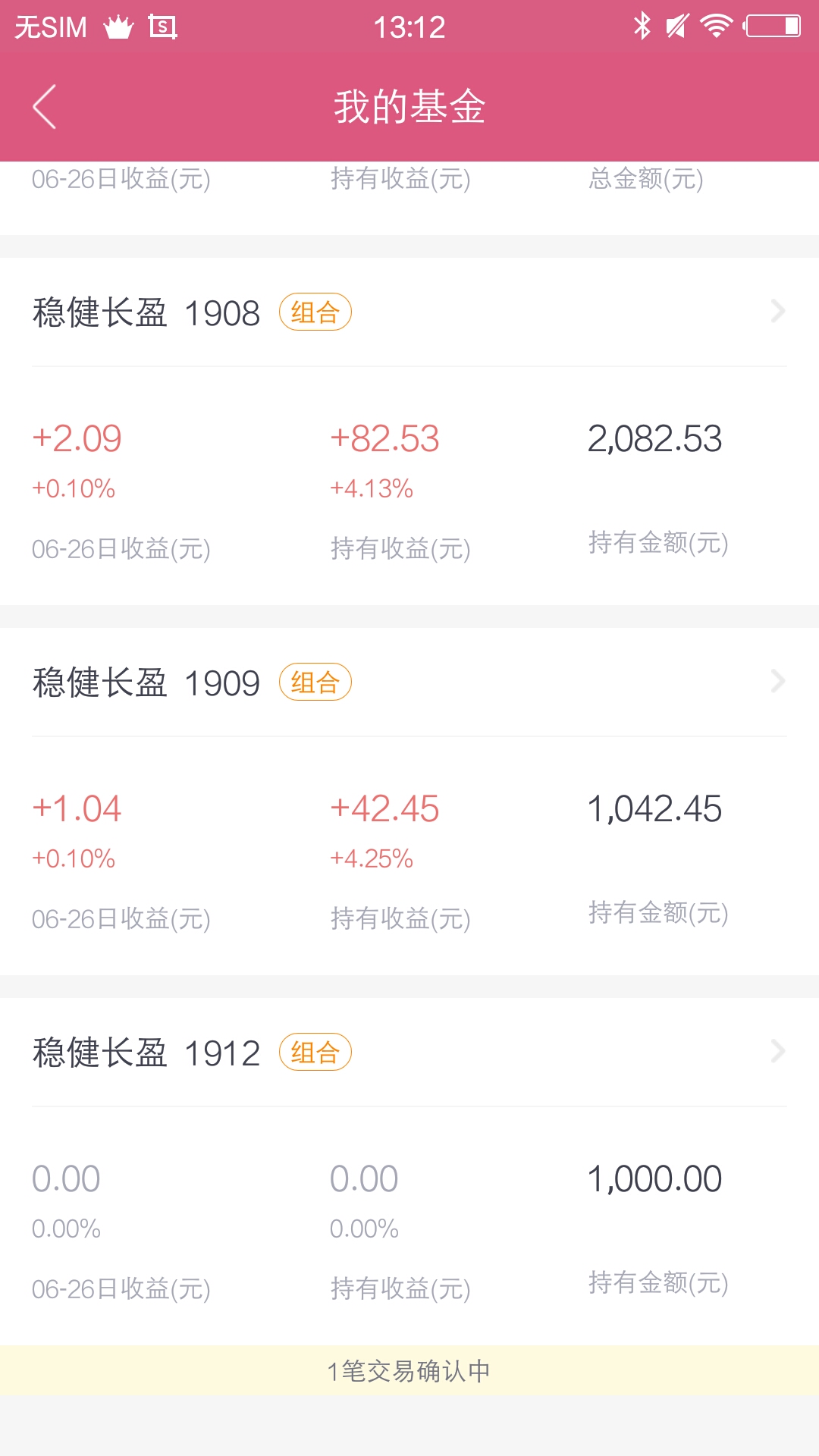Viewport: 819px width, 1456px height.
Task: Open 稳健长盈 1909 fund details
Action: point(409,682)
